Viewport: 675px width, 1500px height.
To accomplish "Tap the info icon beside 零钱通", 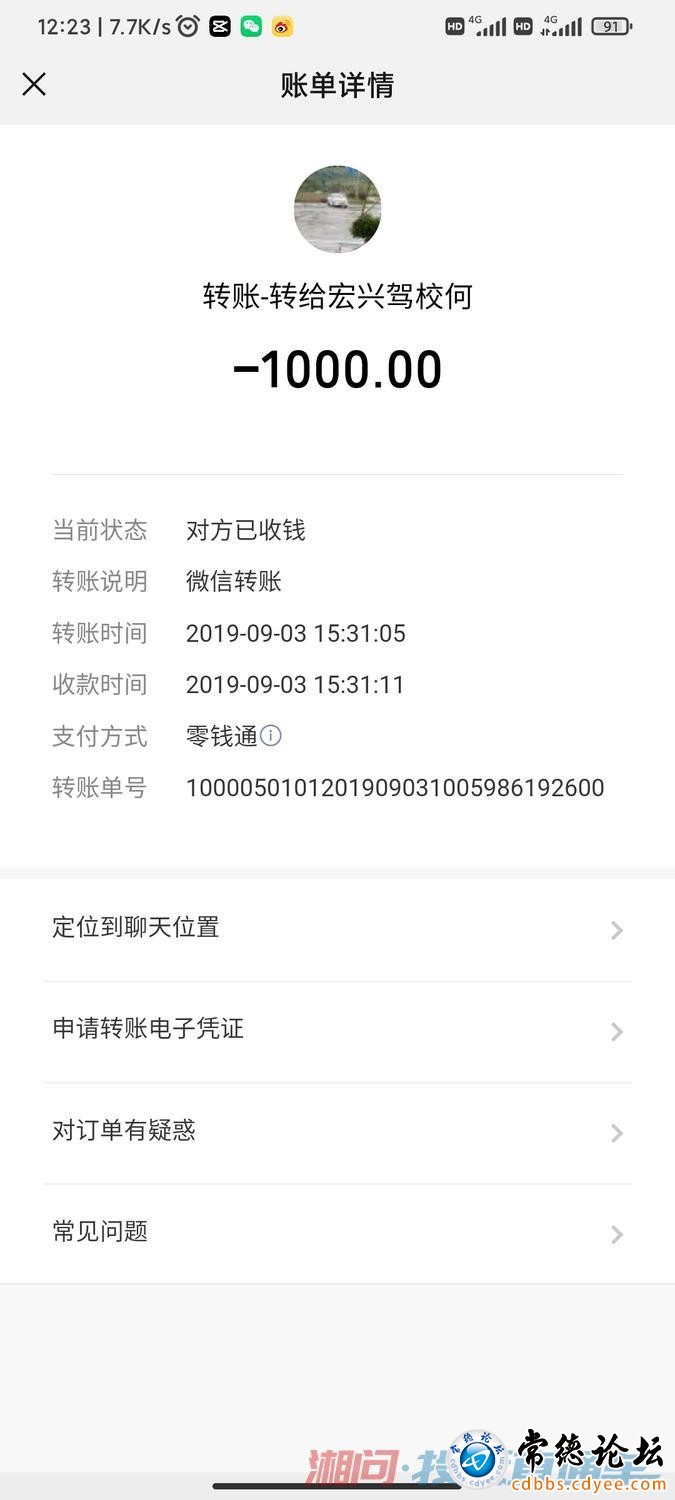I will 271,736.
